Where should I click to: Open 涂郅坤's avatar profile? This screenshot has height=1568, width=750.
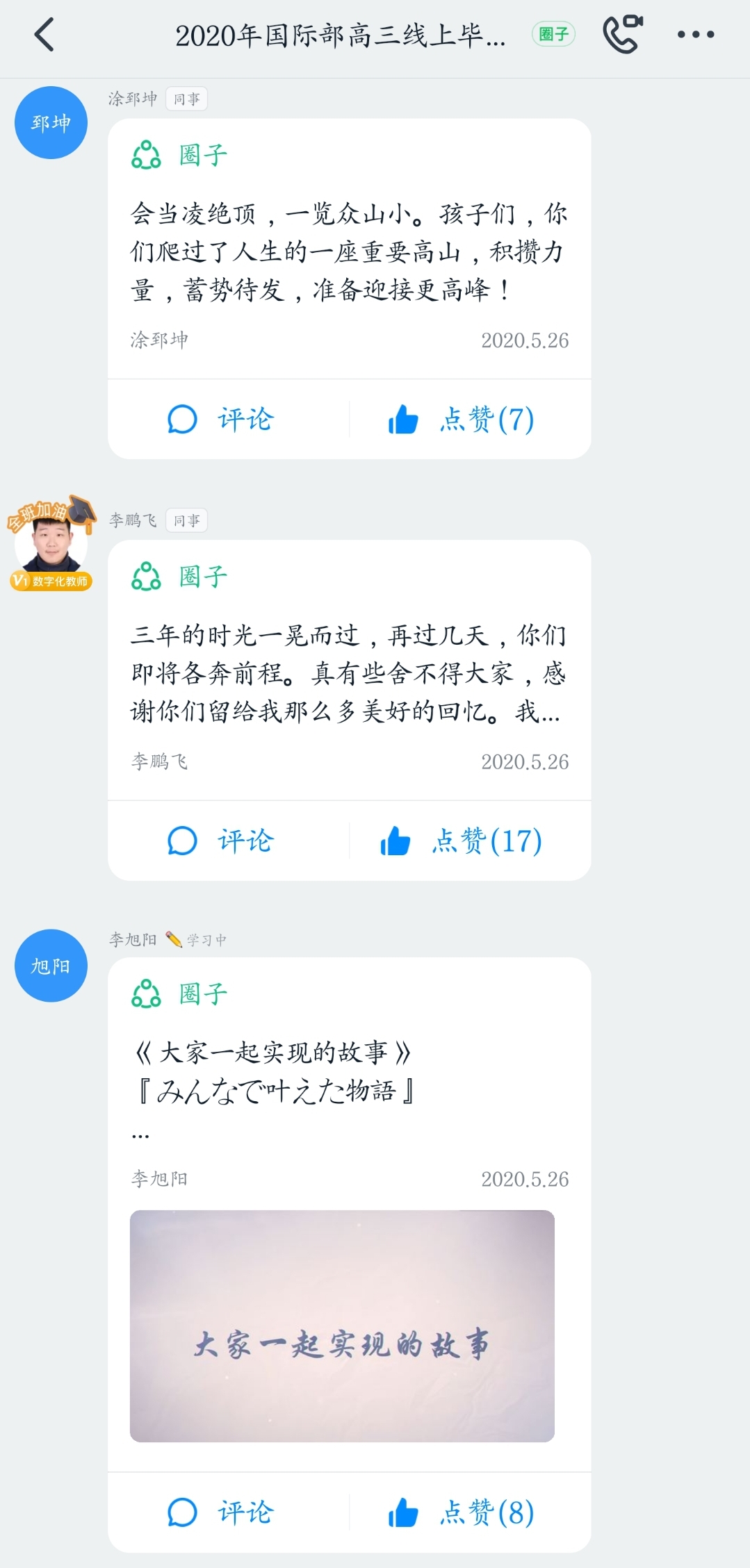(51, 123)
